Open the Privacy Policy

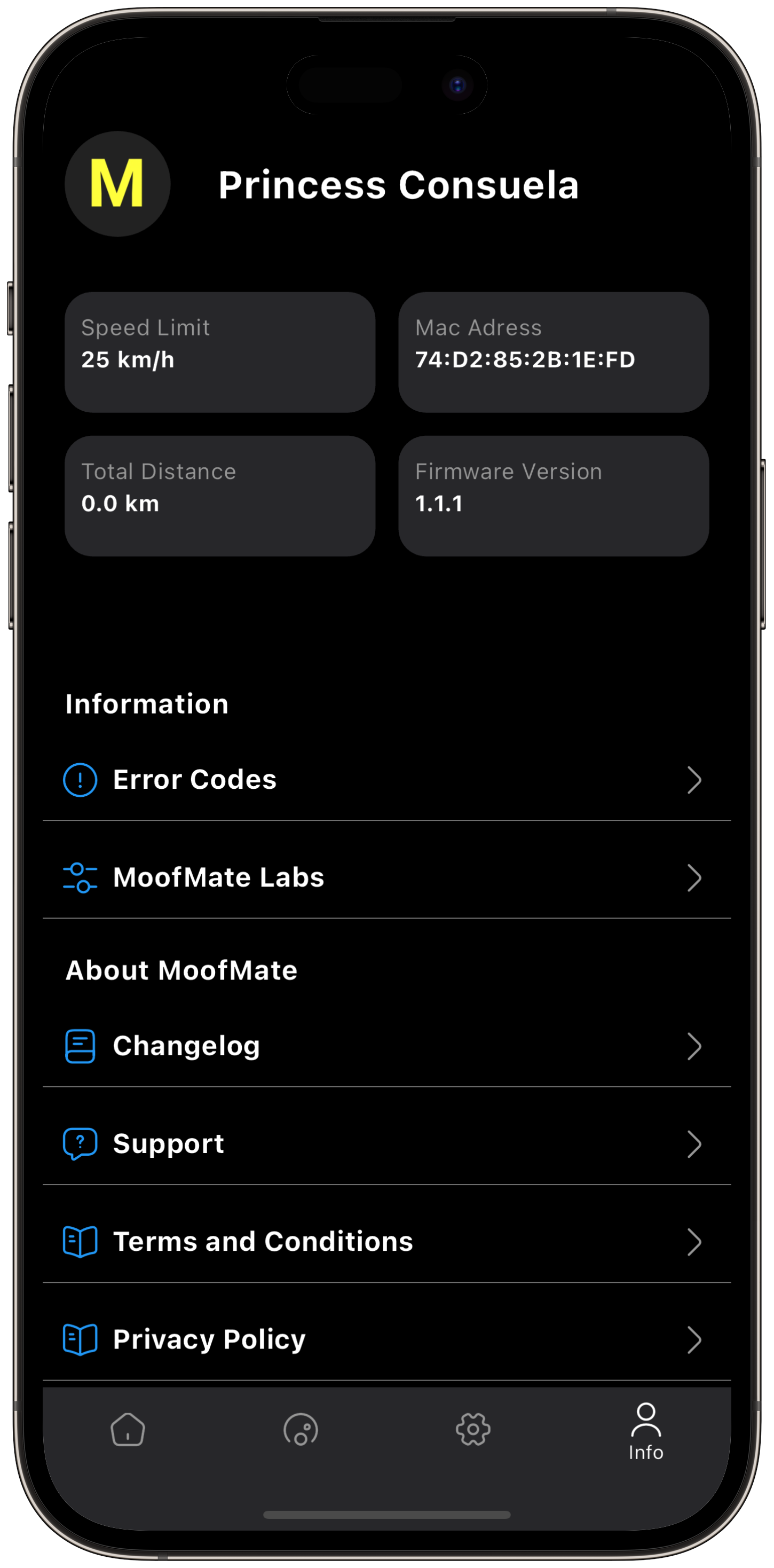click(383, 1340)
